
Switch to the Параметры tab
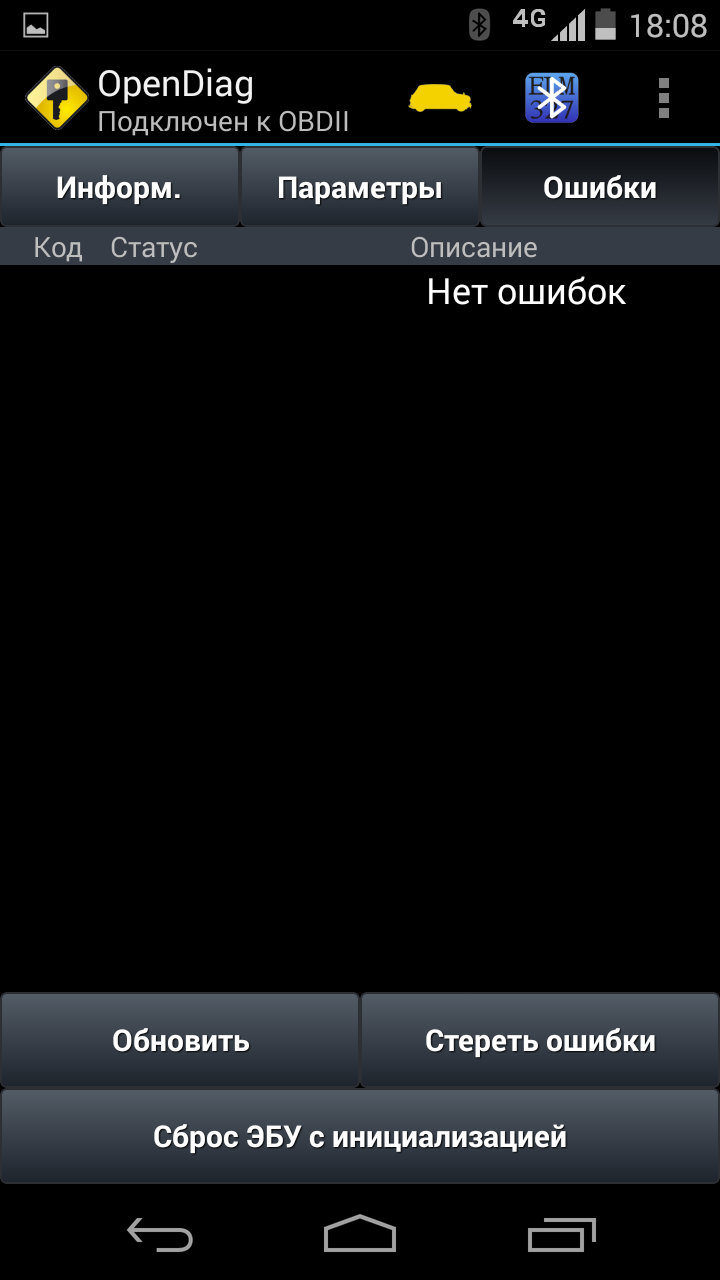(x=360, y=188)
